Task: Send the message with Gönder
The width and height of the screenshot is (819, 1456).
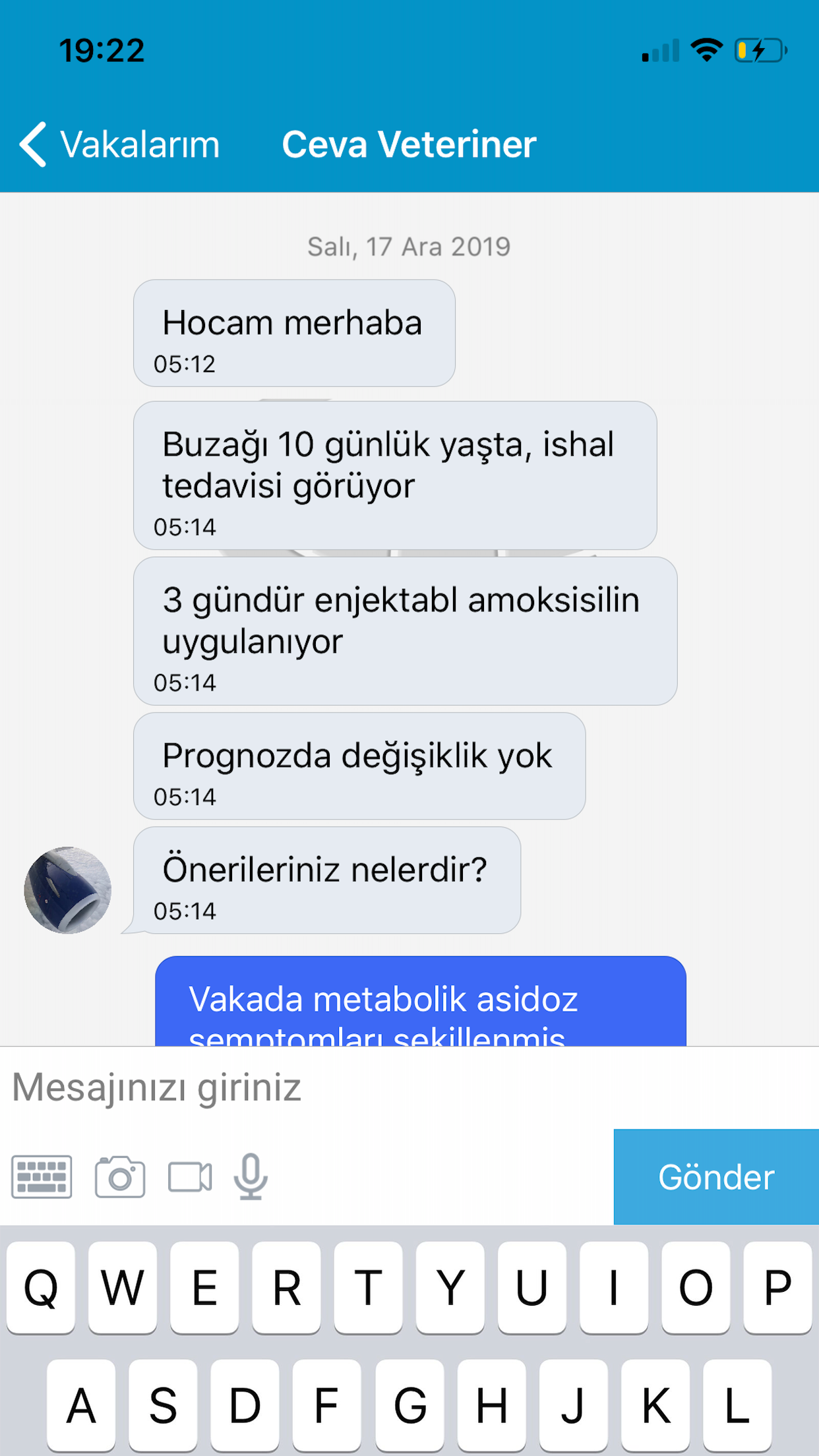Action: [716, 1177]
